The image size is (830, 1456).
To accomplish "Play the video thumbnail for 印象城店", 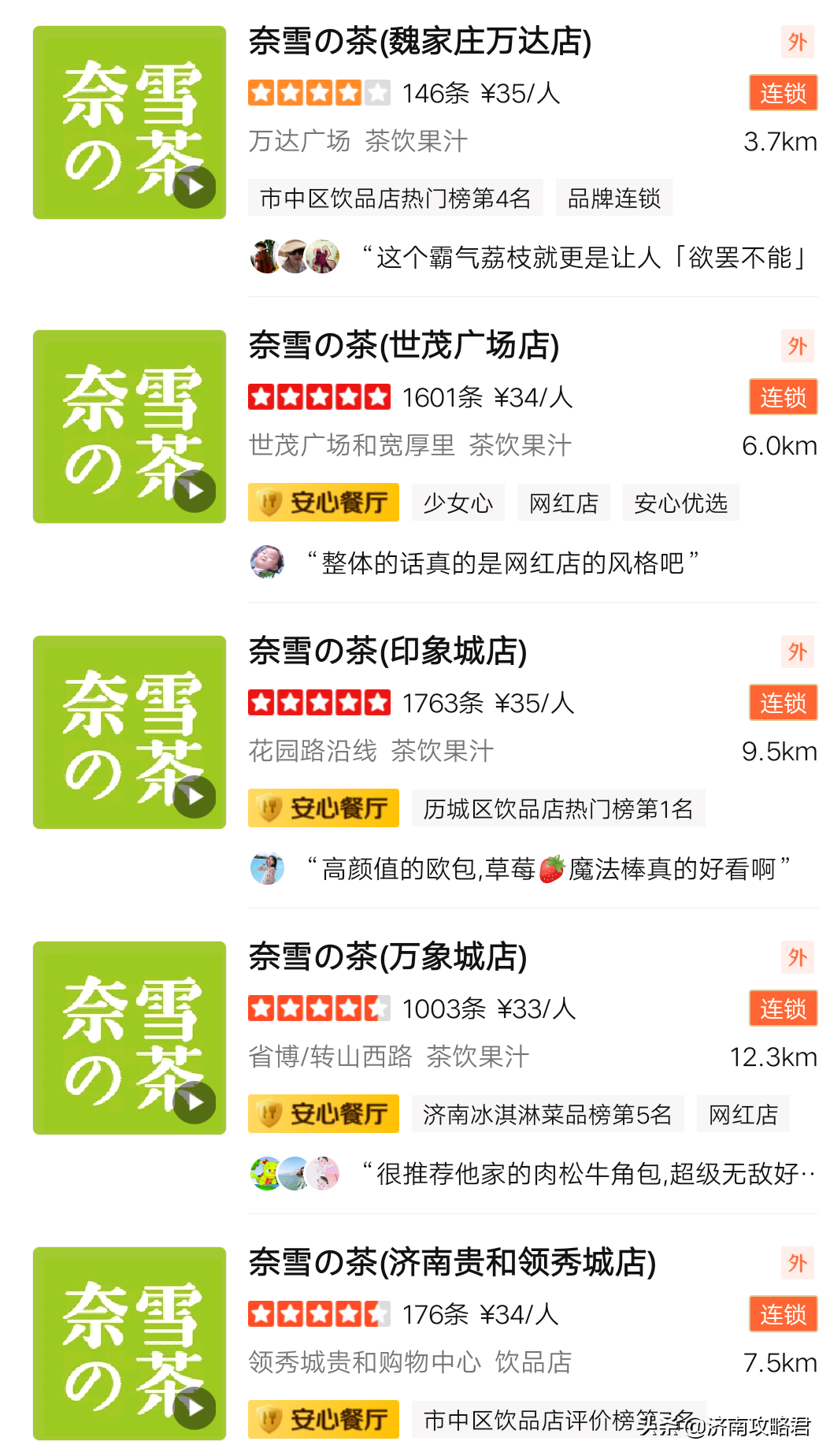I will [x=195, y=797].
